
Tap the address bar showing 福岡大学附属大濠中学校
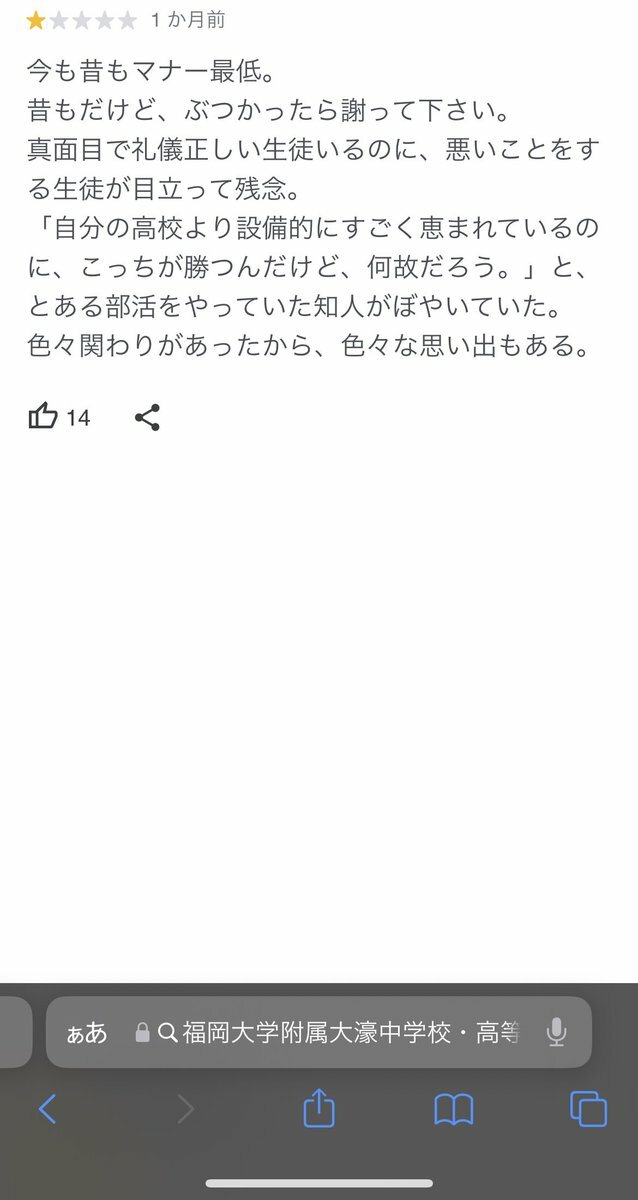click(340, 1033)
